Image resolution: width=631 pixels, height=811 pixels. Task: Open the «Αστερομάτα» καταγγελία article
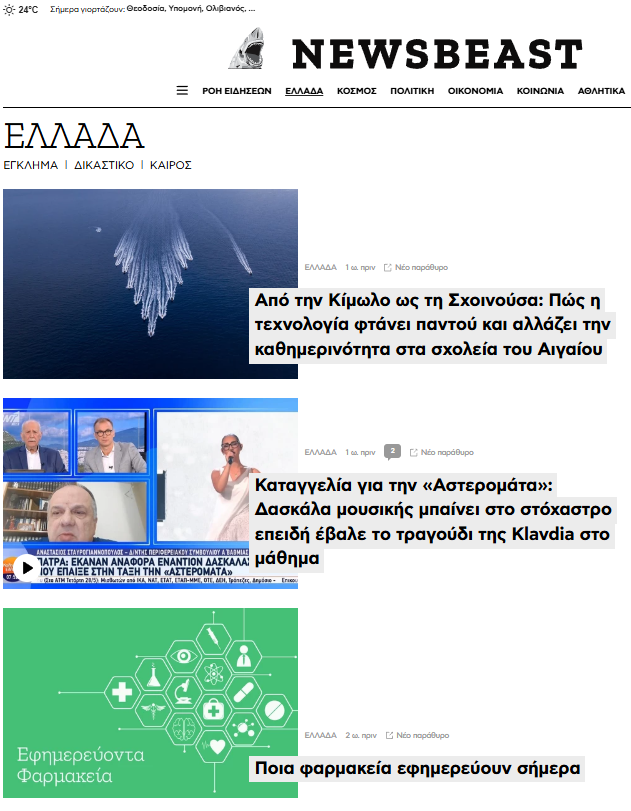click(434, 522)
